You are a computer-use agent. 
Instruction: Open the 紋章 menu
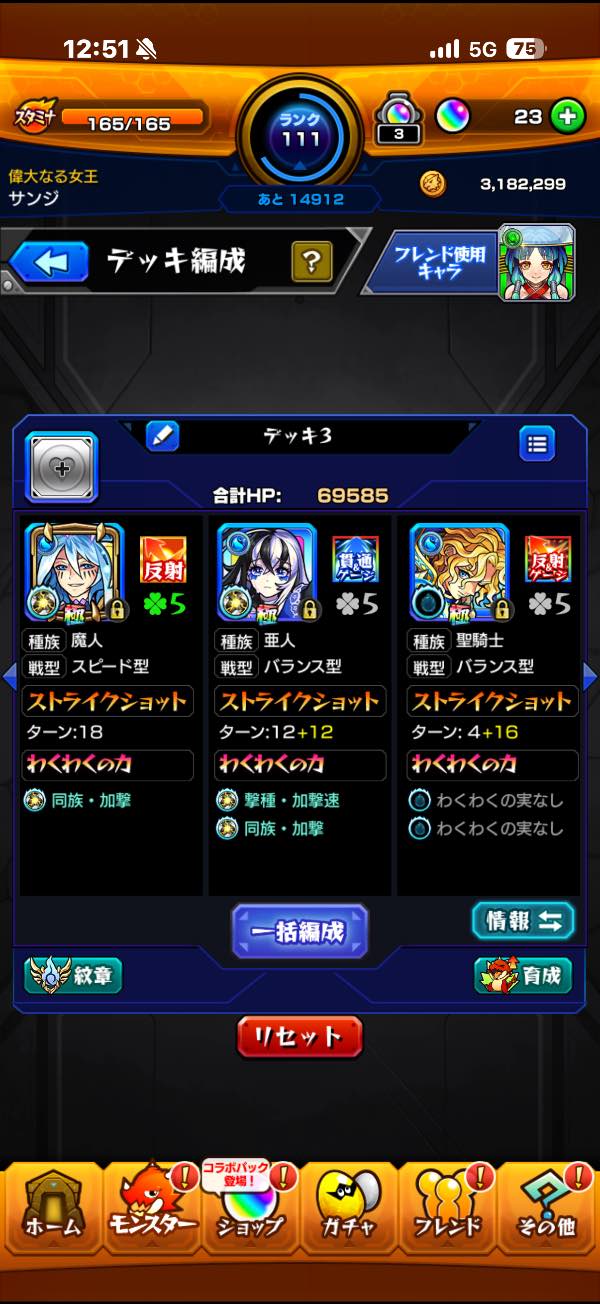[74, 976]
